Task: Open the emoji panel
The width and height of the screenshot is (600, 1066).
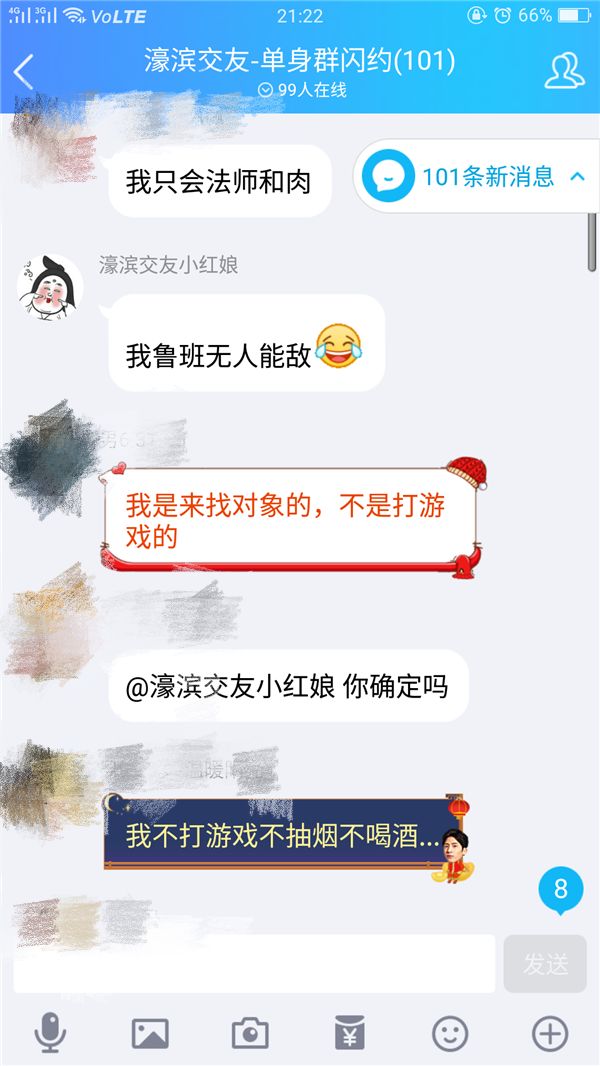Action: click(x=450, y=1033)
